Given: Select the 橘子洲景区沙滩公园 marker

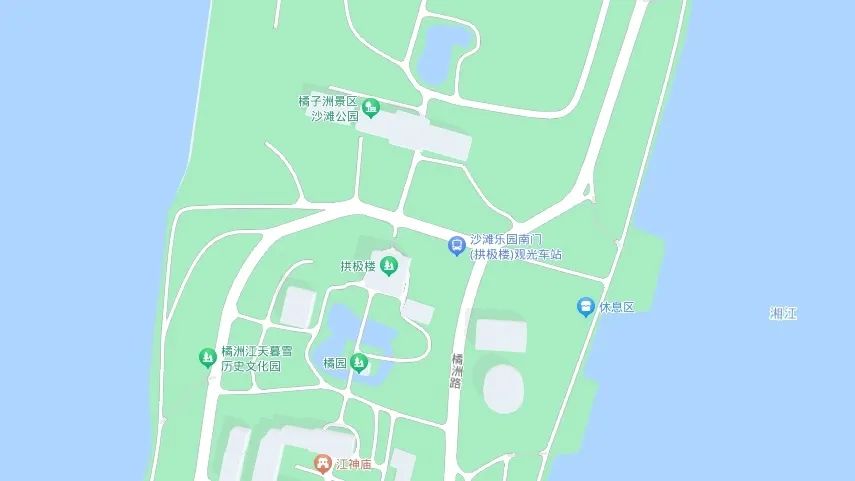Looking at the screenshot, I should [x=371, y=107].
